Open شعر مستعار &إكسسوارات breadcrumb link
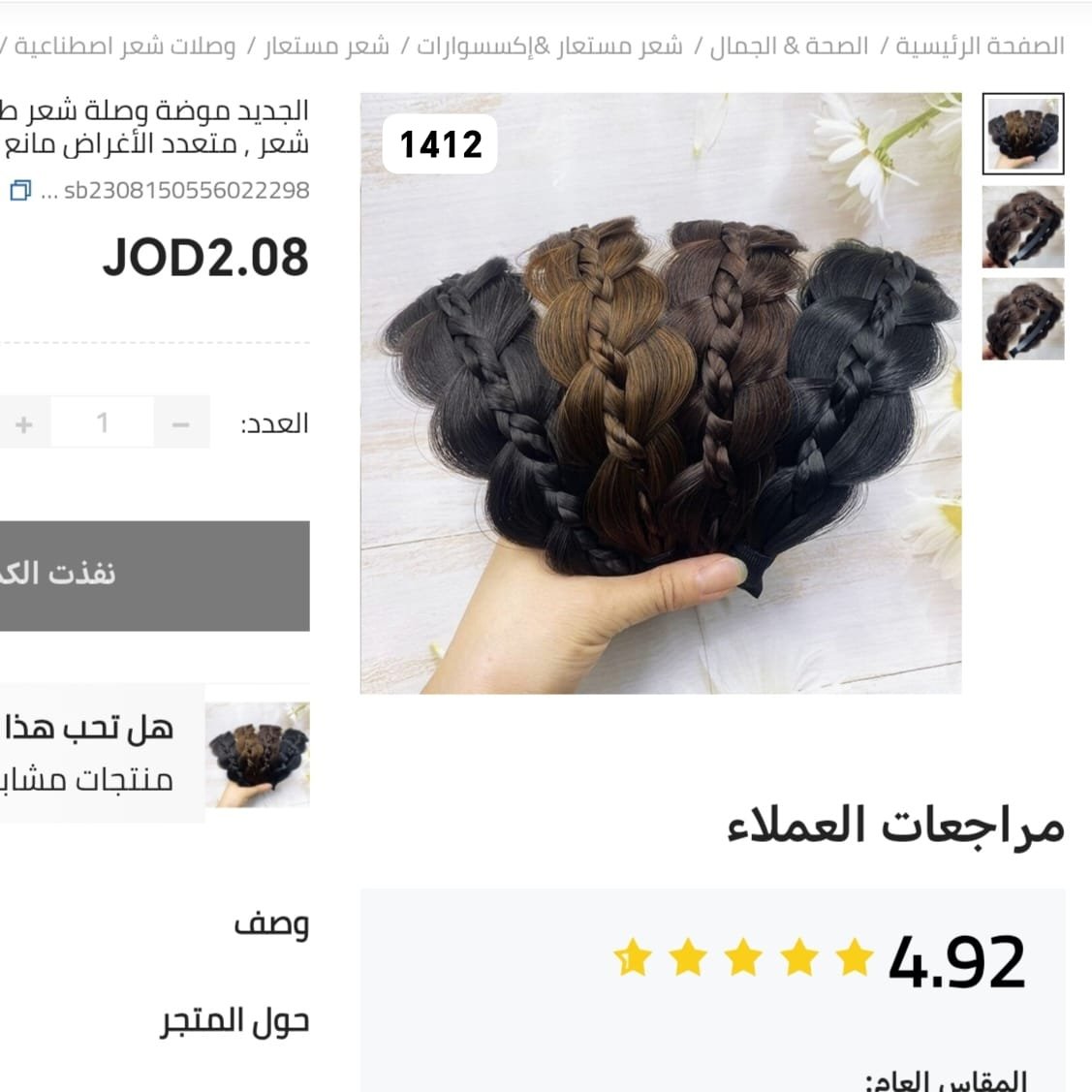Image resolution: width=1092 pixels, height=1092 pixels. click(x=549, y=46)
